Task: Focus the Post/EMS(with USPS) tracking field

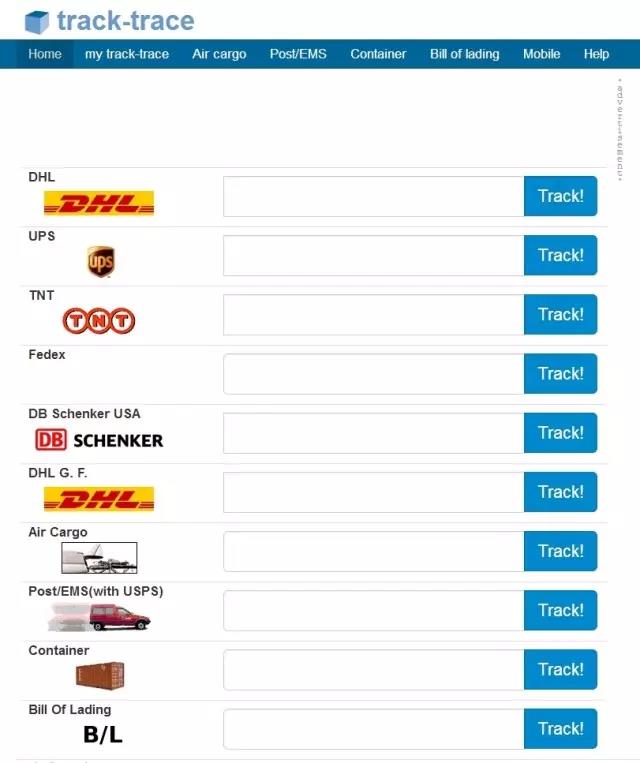Action: (x=373, y=610)
